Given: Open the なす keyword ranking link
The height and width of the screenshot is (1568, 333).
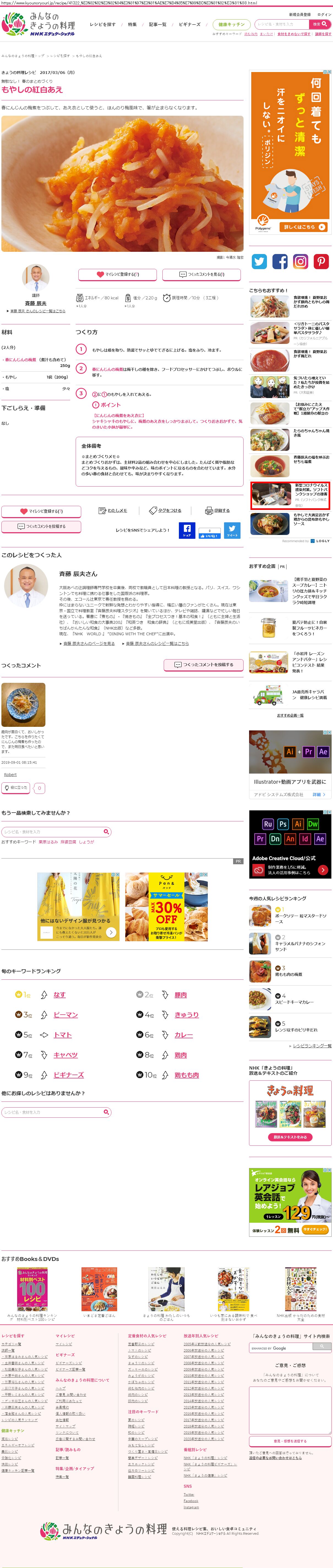Looking at the screenshot, I should [59, 995].
